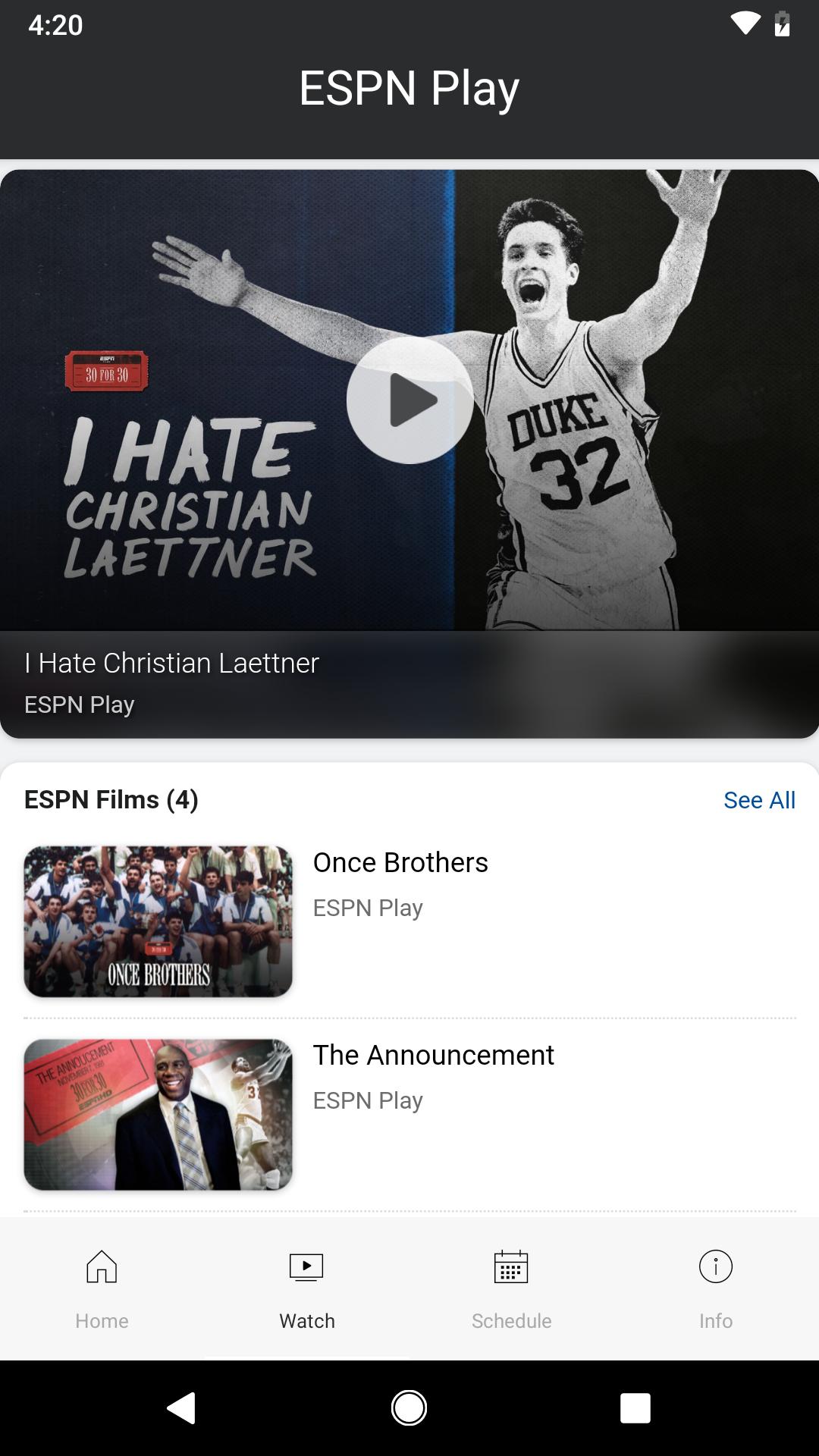Open the Once Brothers film

(400, 861)
